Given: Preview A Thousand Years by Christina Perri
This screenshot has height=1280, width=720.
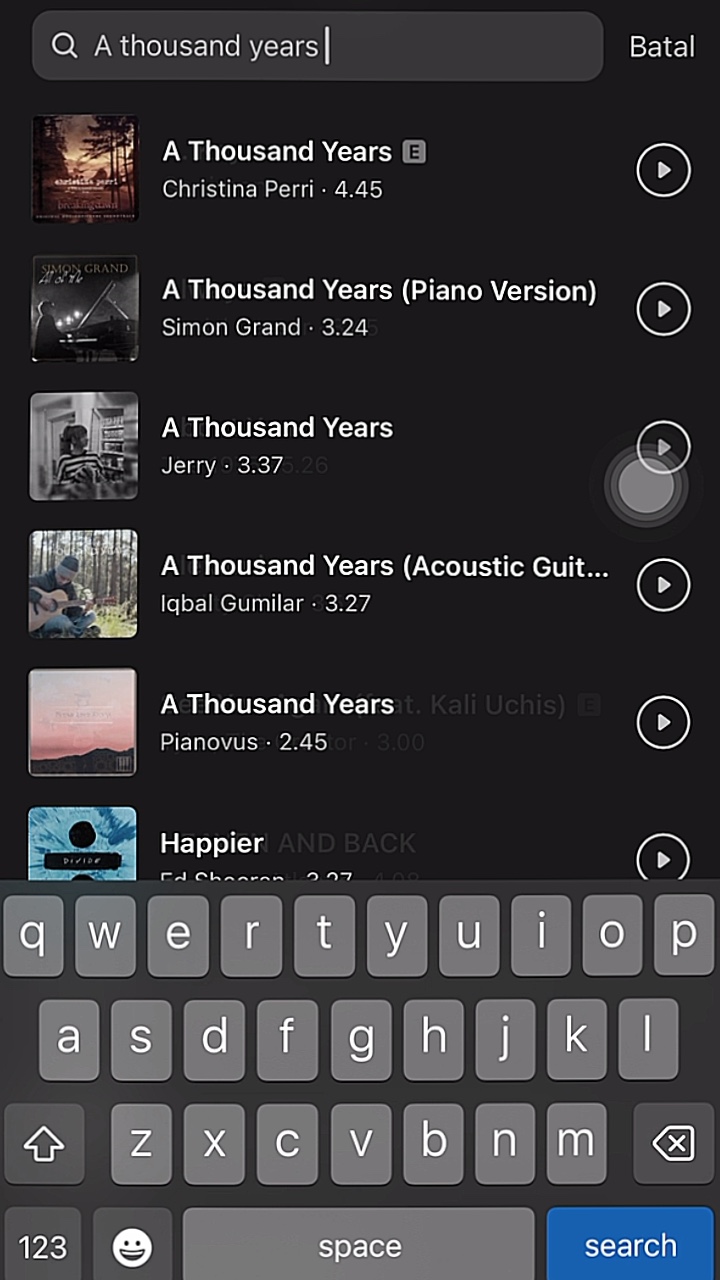Looking at the screenshot, I should pyautogui.click(x=663, y=170).
